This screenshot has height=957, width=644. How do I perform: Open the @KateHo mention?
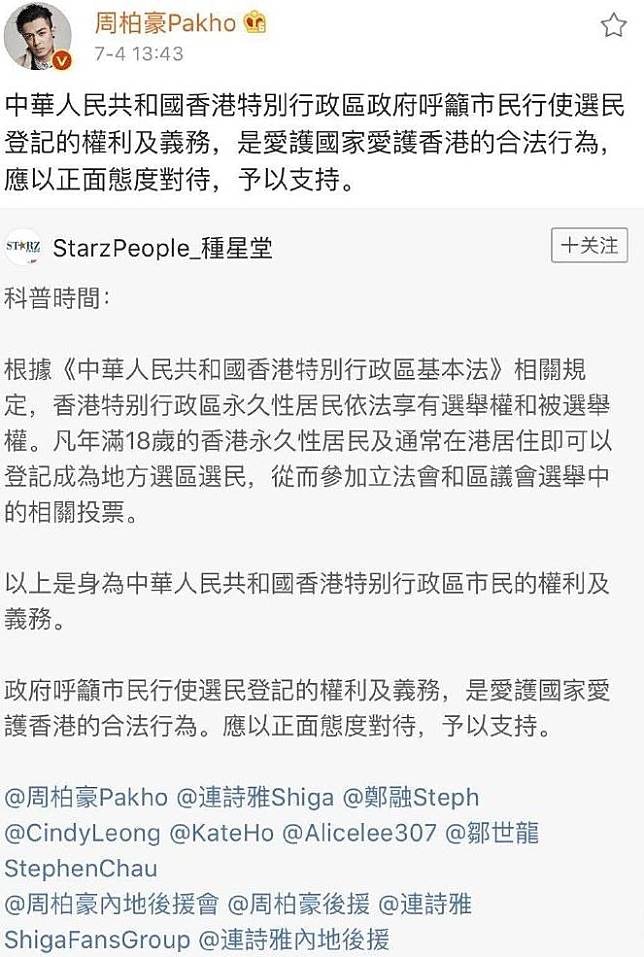221,832
